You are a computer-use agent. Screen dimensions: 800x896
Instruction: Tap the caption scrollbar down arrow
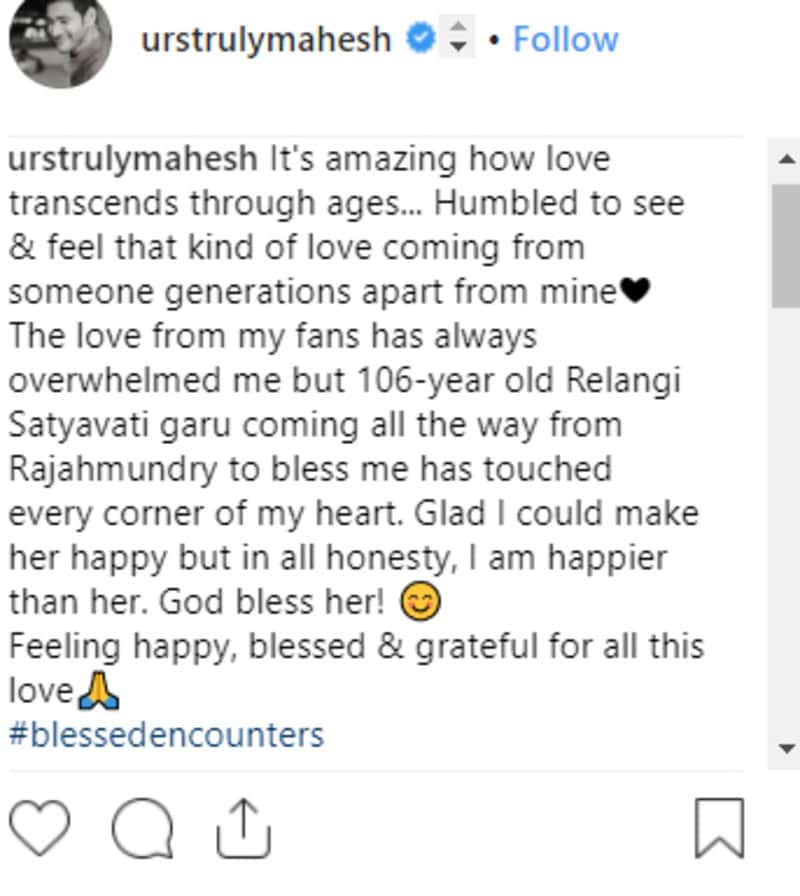pyautogui.click(x=786, y=748)
